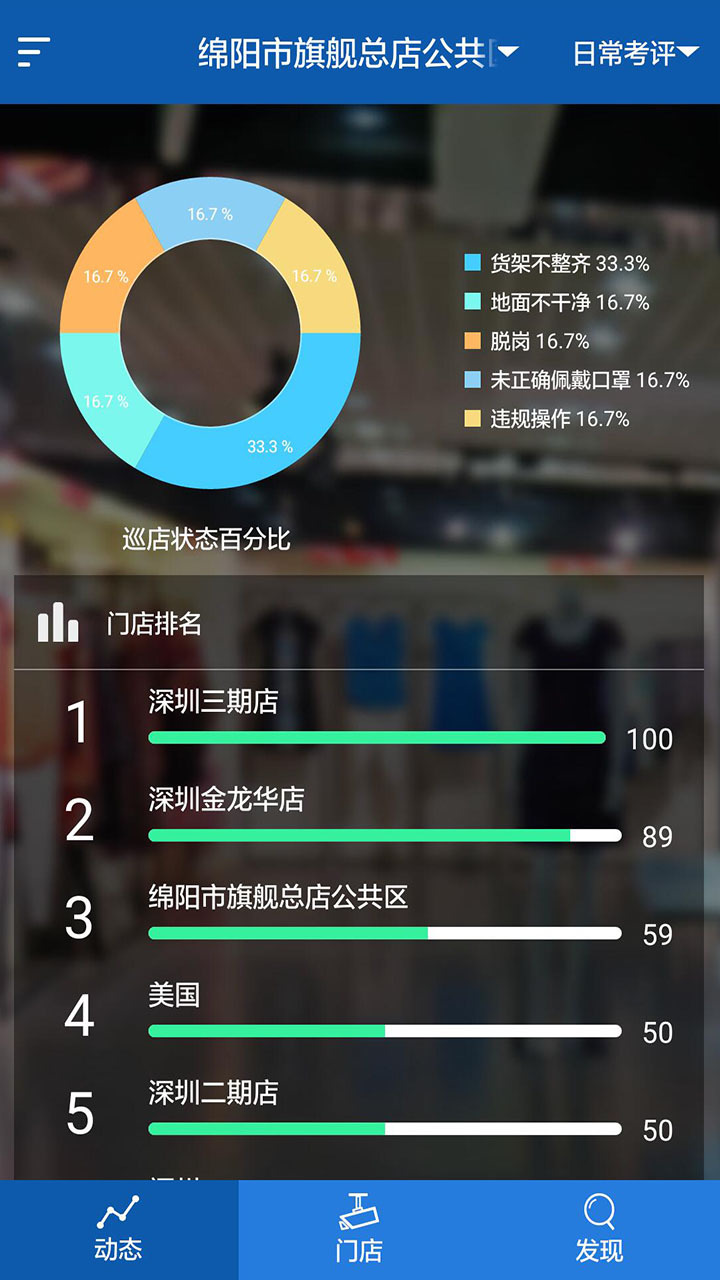720x1280 pixels.
Task: Go to the 发现 tab
Action: pyautogui.click(x=599, y=1230)
